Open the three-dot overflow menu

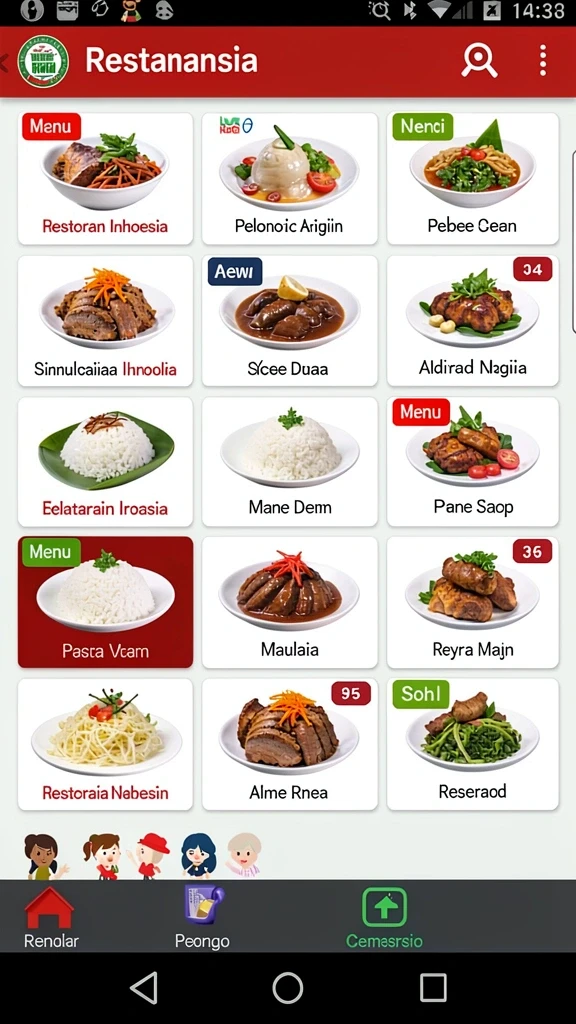[x=543, y=61]
